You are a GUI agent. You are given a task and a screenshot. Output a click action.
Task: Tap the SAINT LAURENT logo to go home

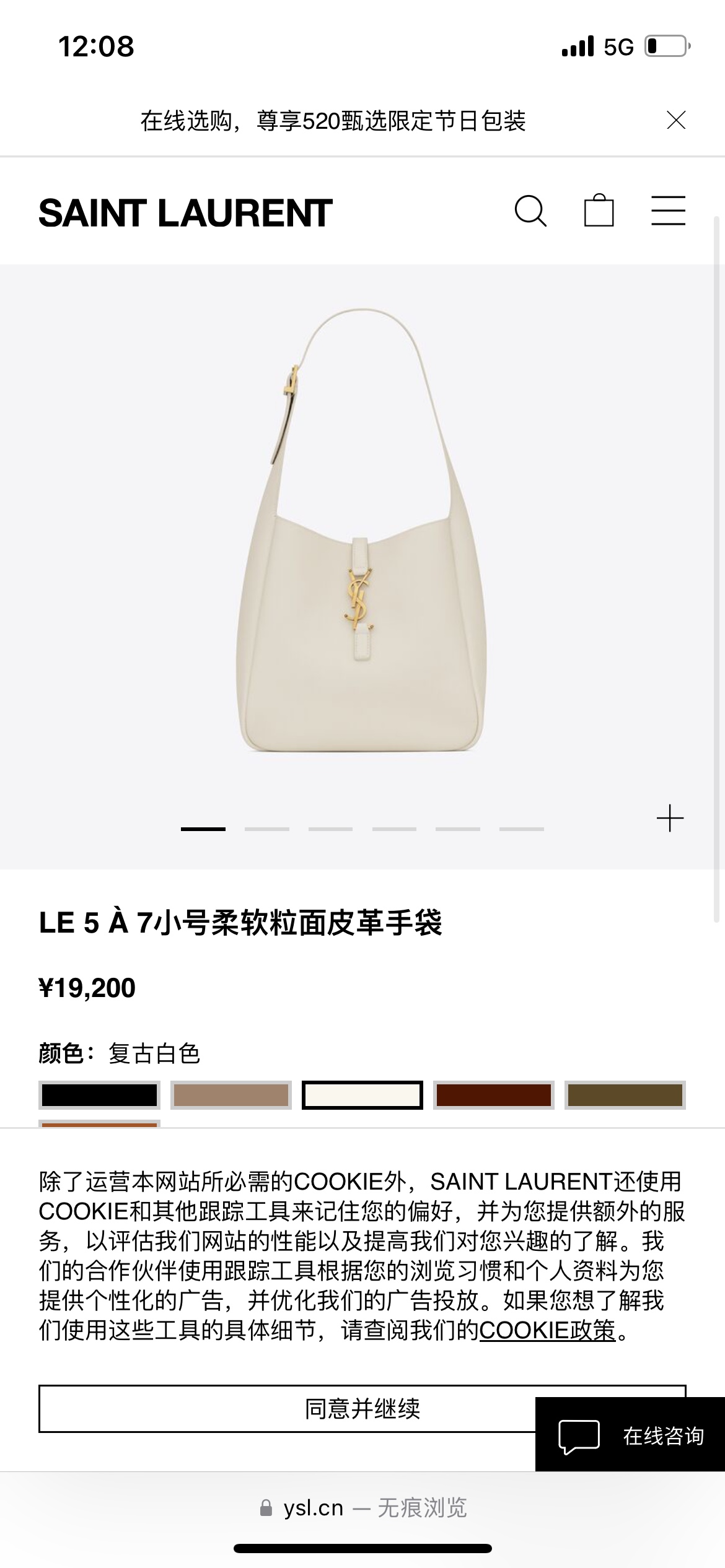pyautogui.click(x=185, y=212)
